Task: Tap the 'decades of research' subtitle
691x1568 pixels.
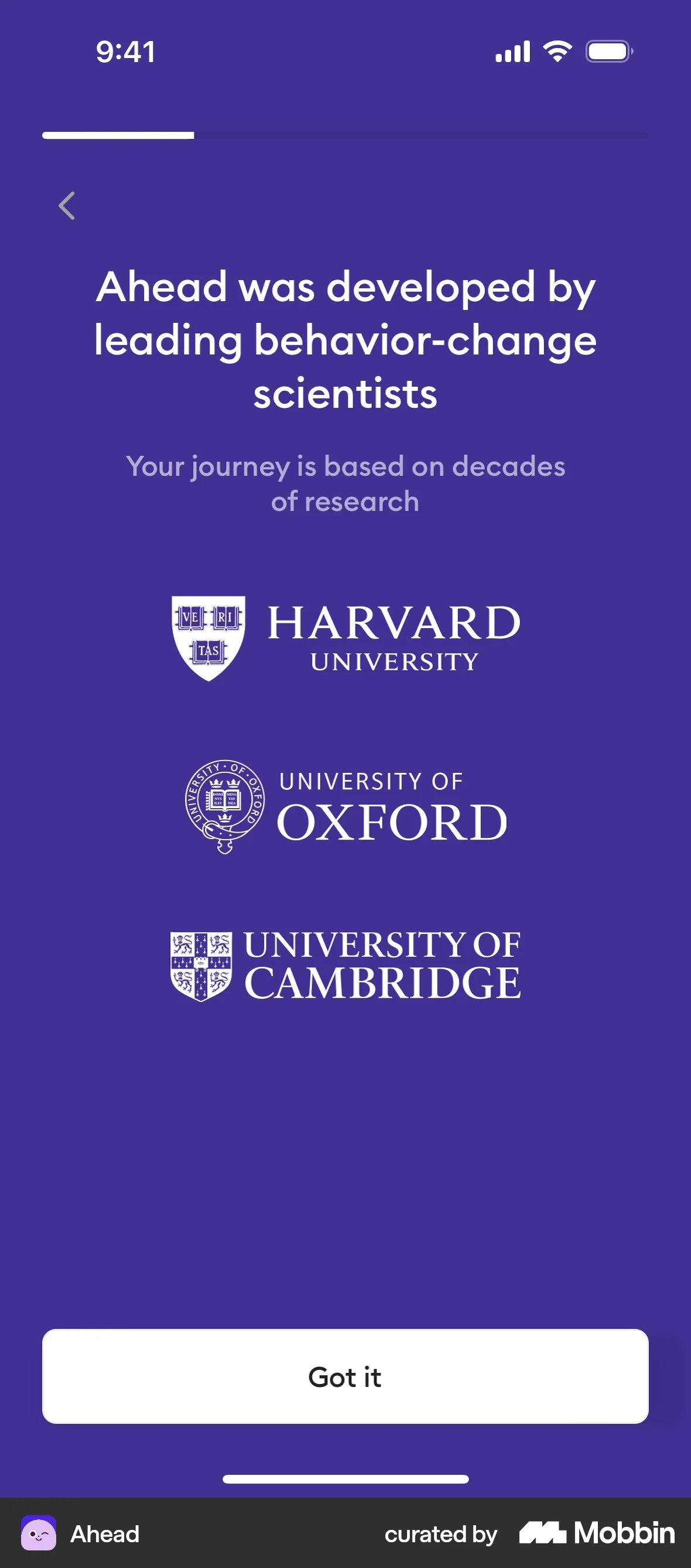Action: coord(345,483)
